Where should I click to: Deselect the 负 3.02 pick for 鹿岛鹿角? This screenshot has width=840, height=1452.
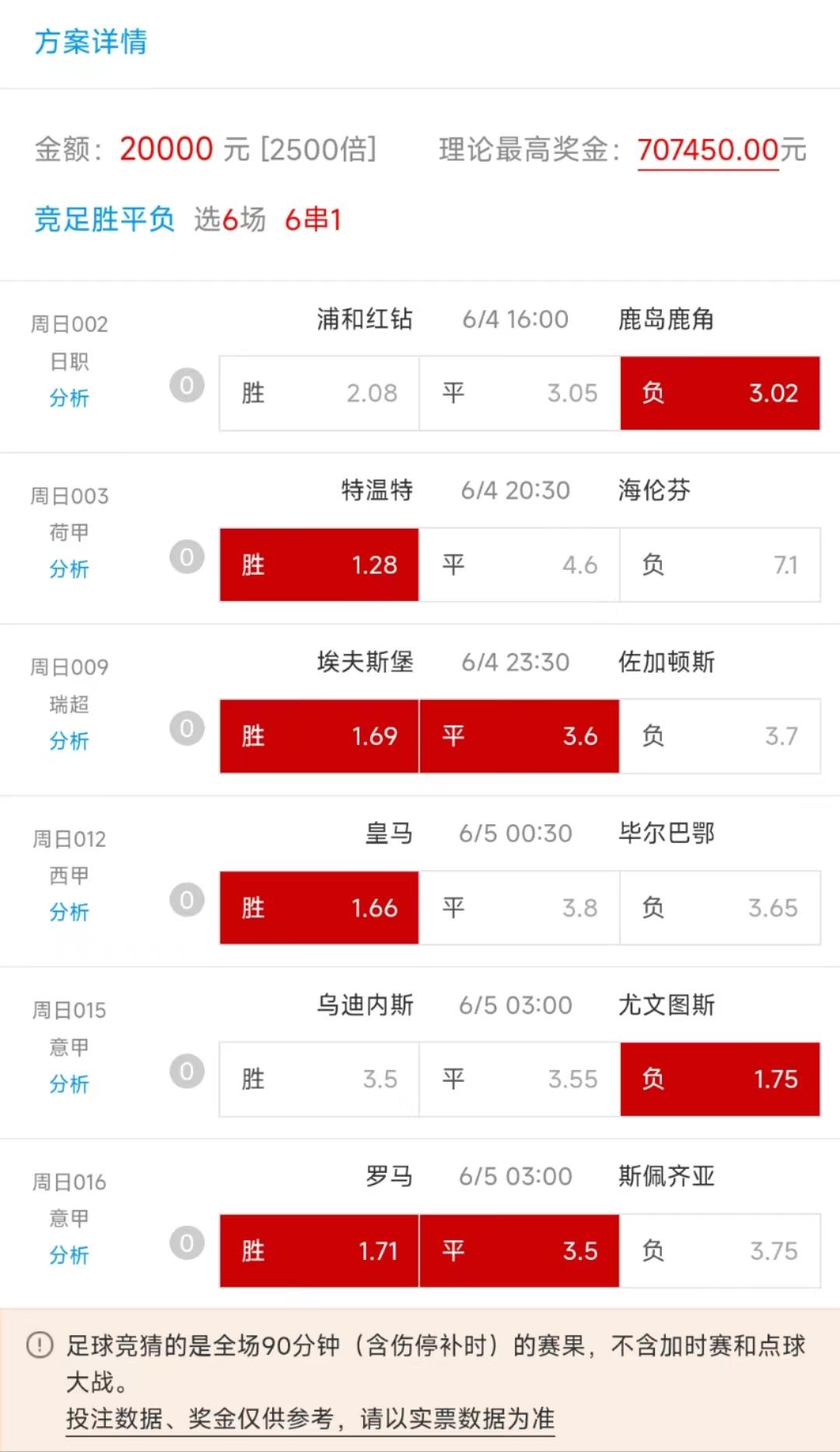pos(719,393)
